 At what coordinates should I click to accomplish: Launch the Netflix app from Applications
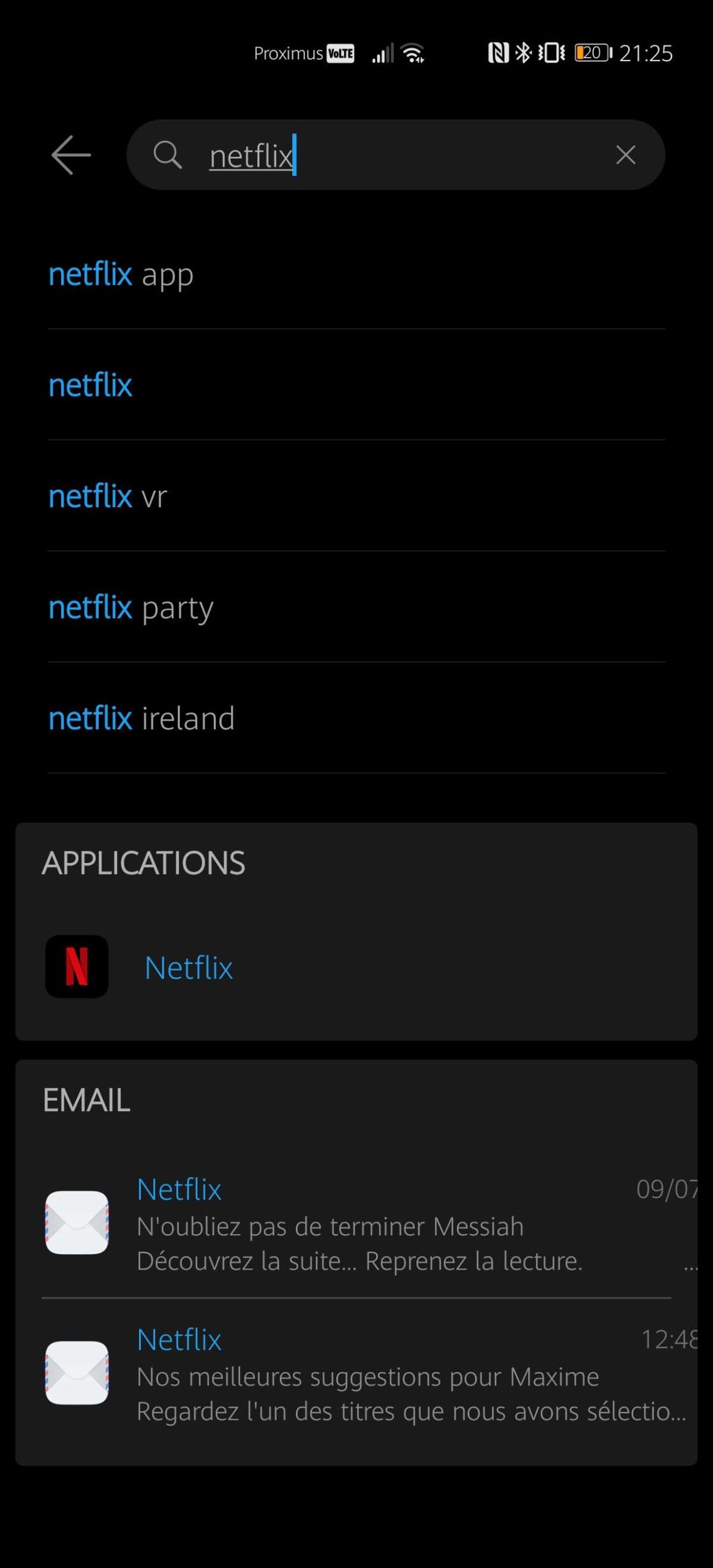click(187, 968)
